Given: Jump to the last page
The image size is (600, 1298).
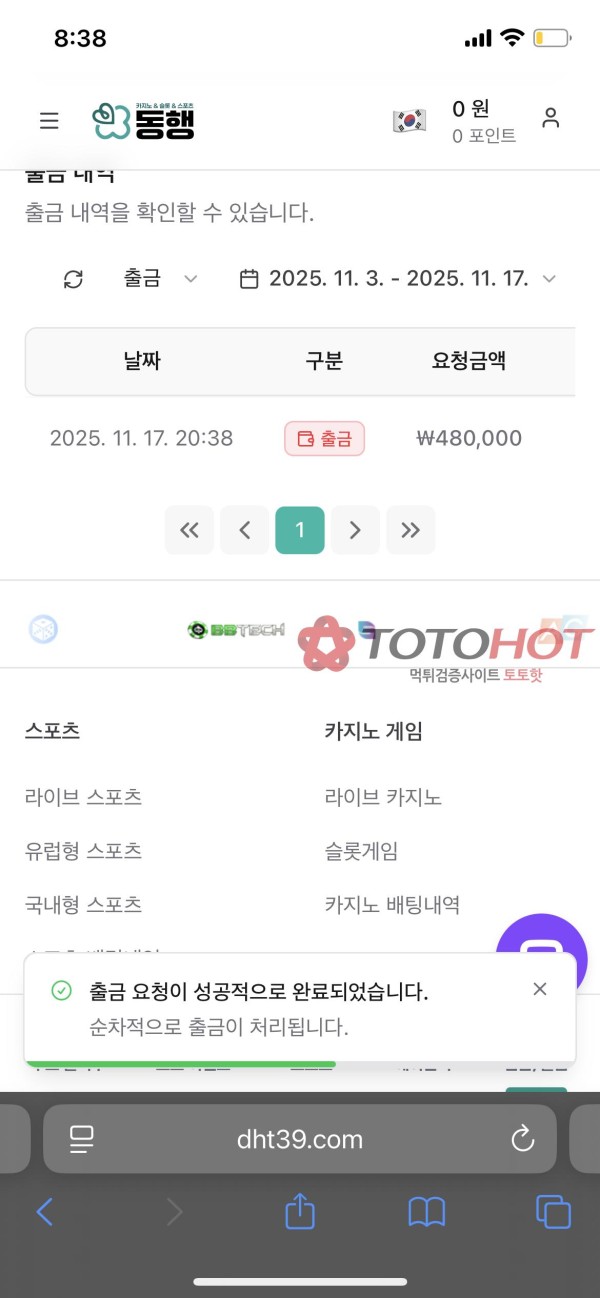Looking at the screenshot, I should 410,530.
